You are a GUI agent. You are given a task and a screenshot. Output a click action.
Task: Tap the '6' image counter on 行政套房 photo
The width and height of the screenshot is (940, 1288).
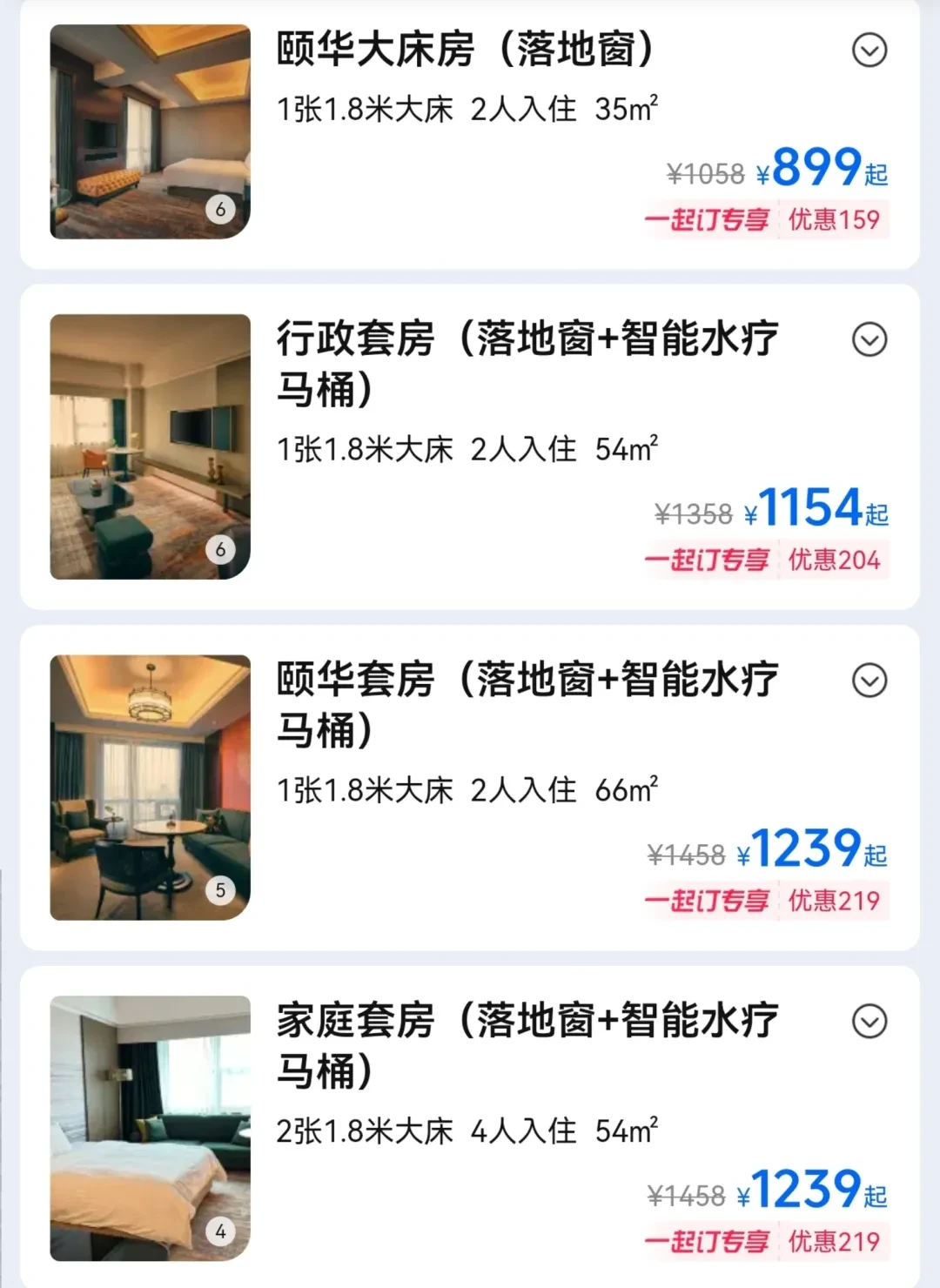click(222, 549)
